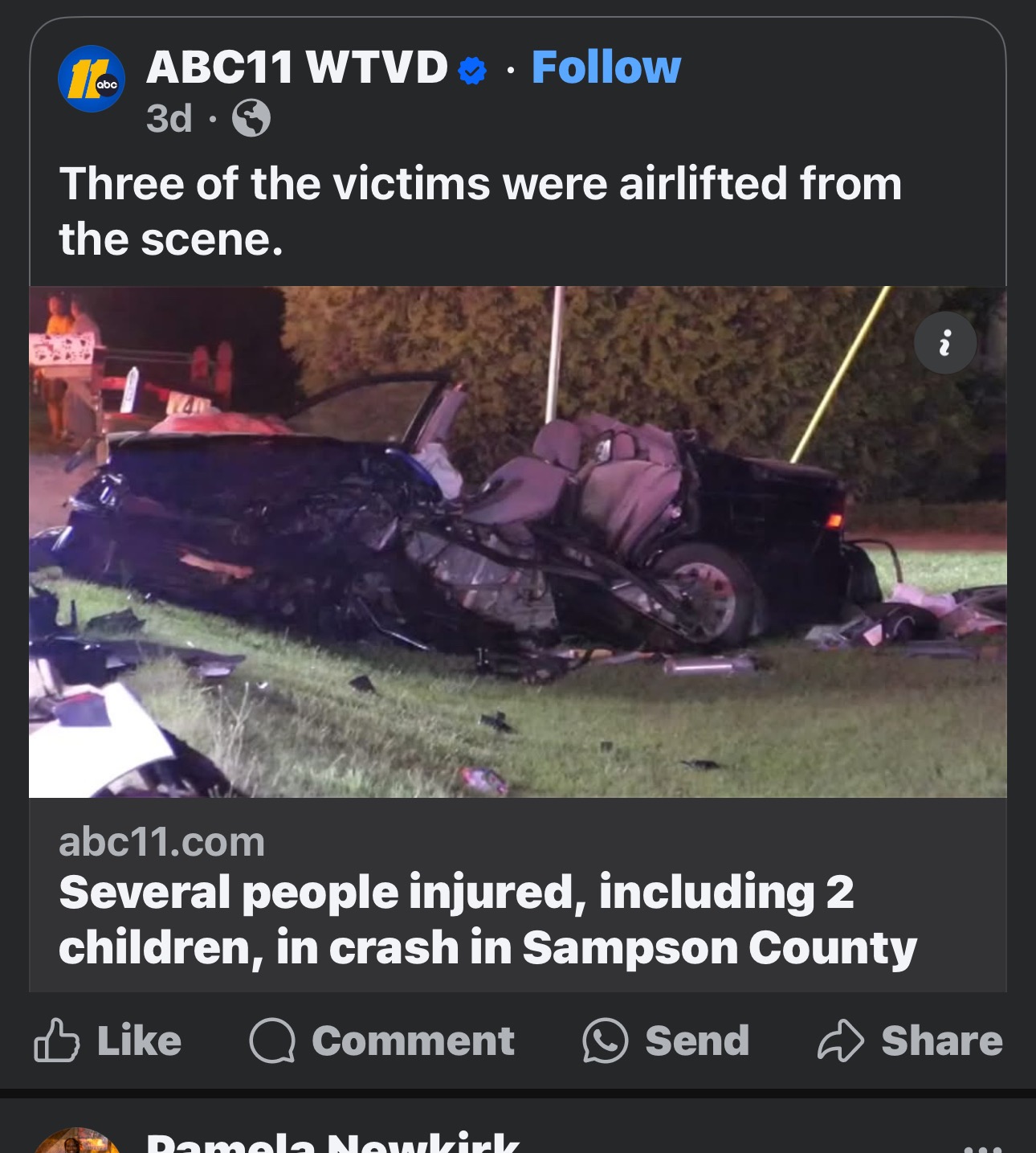Send the ABC11 post via WhatsApp
Image resolution: width=1036 pixels, height=1153 pixels.
(666, 1041)
